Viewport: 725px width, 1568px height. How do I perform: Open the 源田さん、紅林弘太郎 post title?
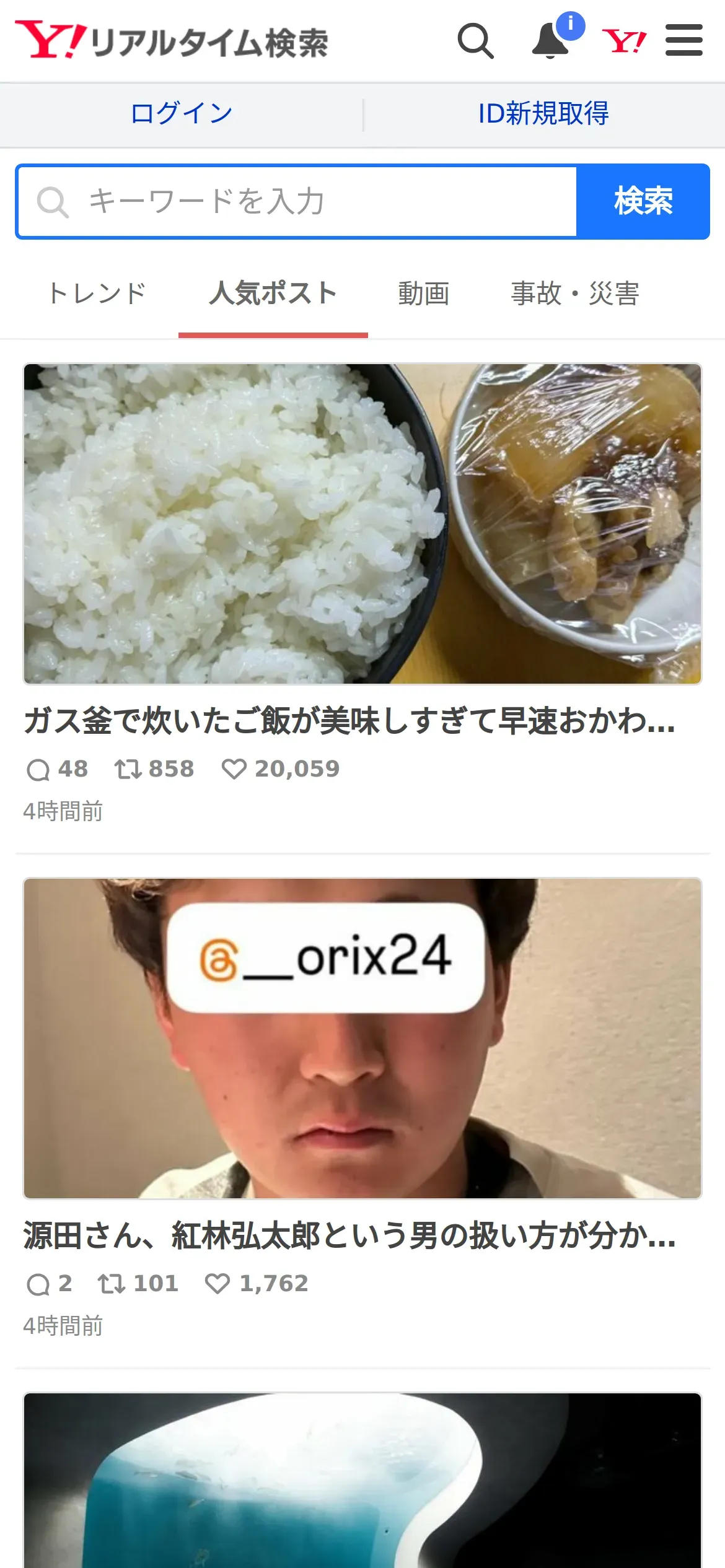[349, 1236]
